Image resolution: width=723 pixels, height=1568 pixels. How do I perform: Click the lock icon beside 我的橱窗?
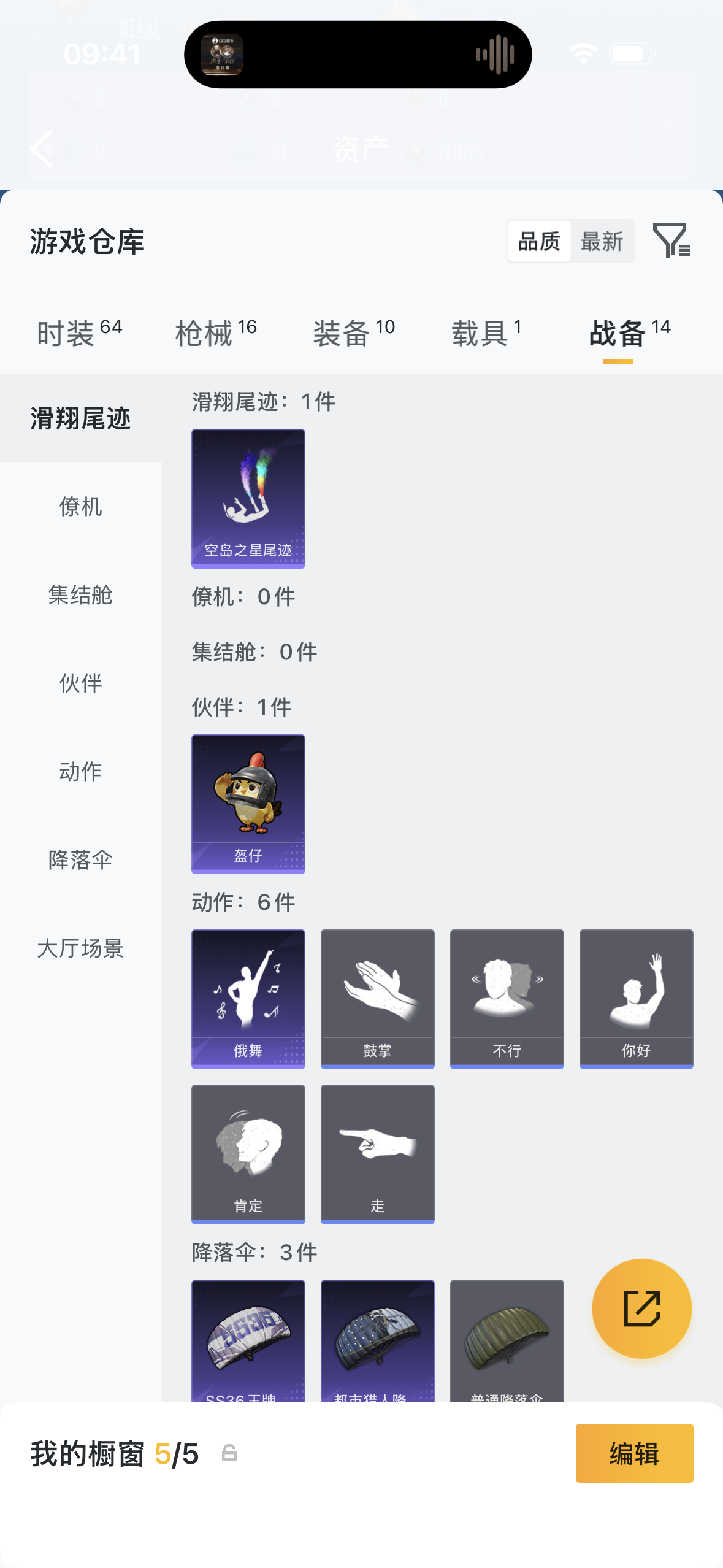pyautogui.click(x=228, y=1453)
